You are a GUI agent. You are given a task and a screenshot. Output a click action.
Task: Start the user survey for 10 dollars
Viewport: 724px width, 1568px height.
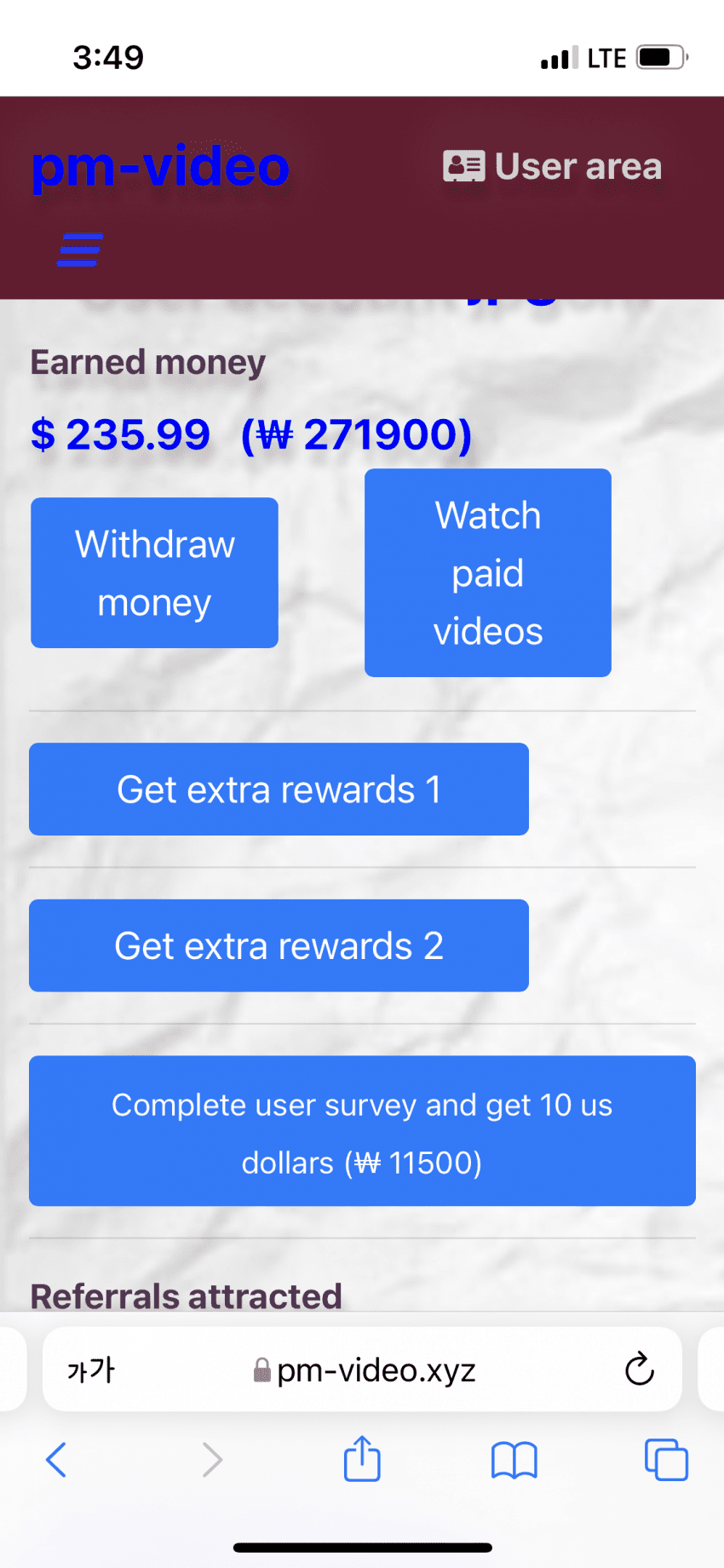(362, 1131)
